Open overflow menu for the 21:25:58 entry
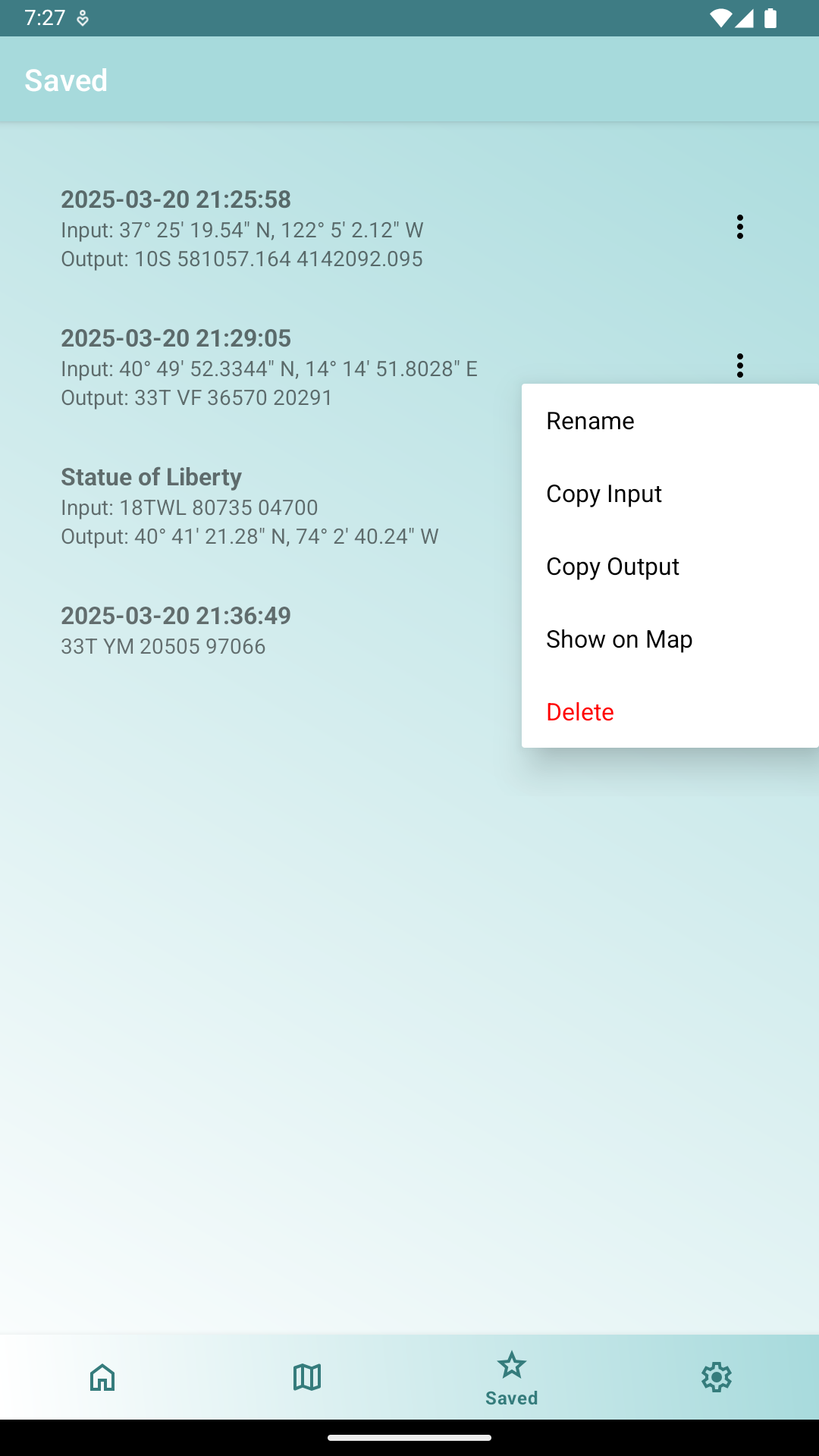 739,227
